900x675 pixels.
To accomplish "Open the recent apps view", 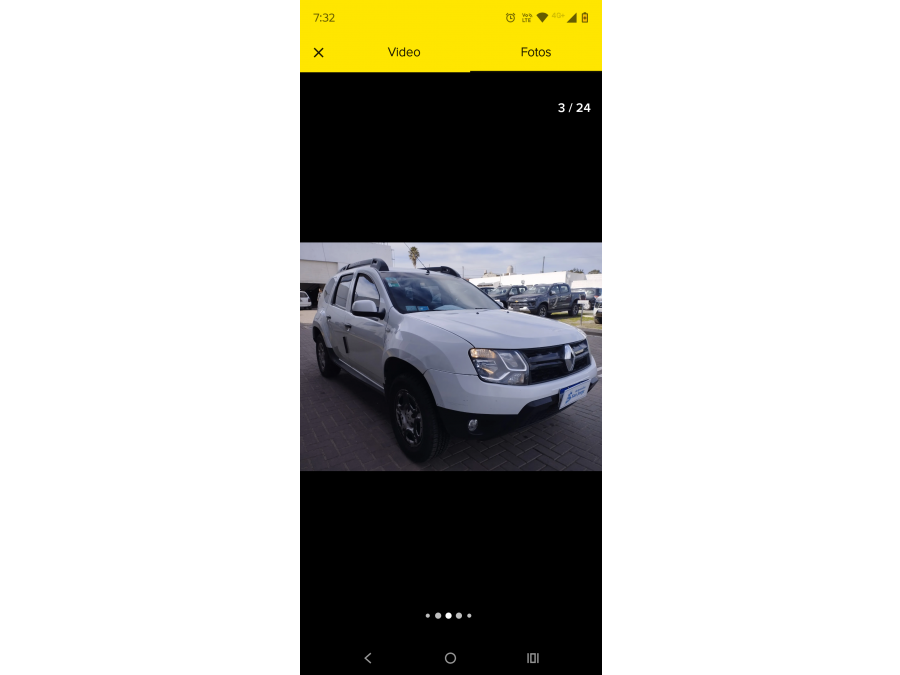I will point(533,658).
